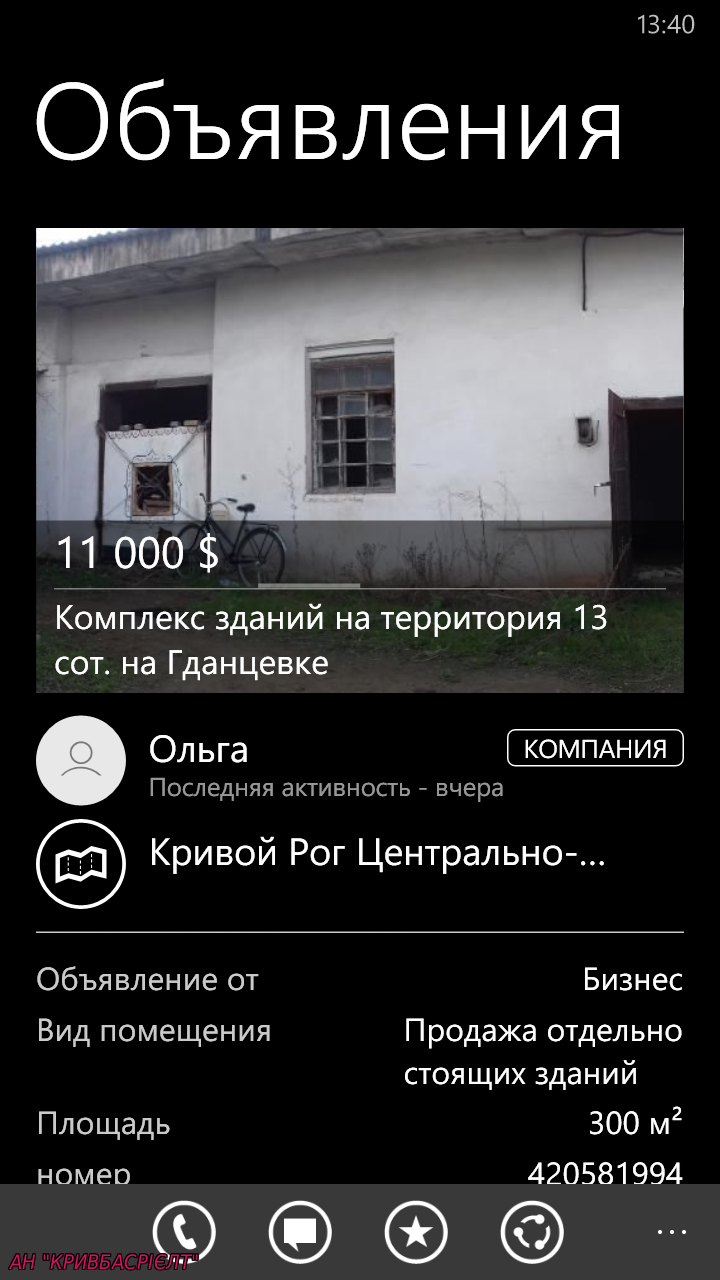
Task: Expand the app bar overflow dots
Action: 671,1232
